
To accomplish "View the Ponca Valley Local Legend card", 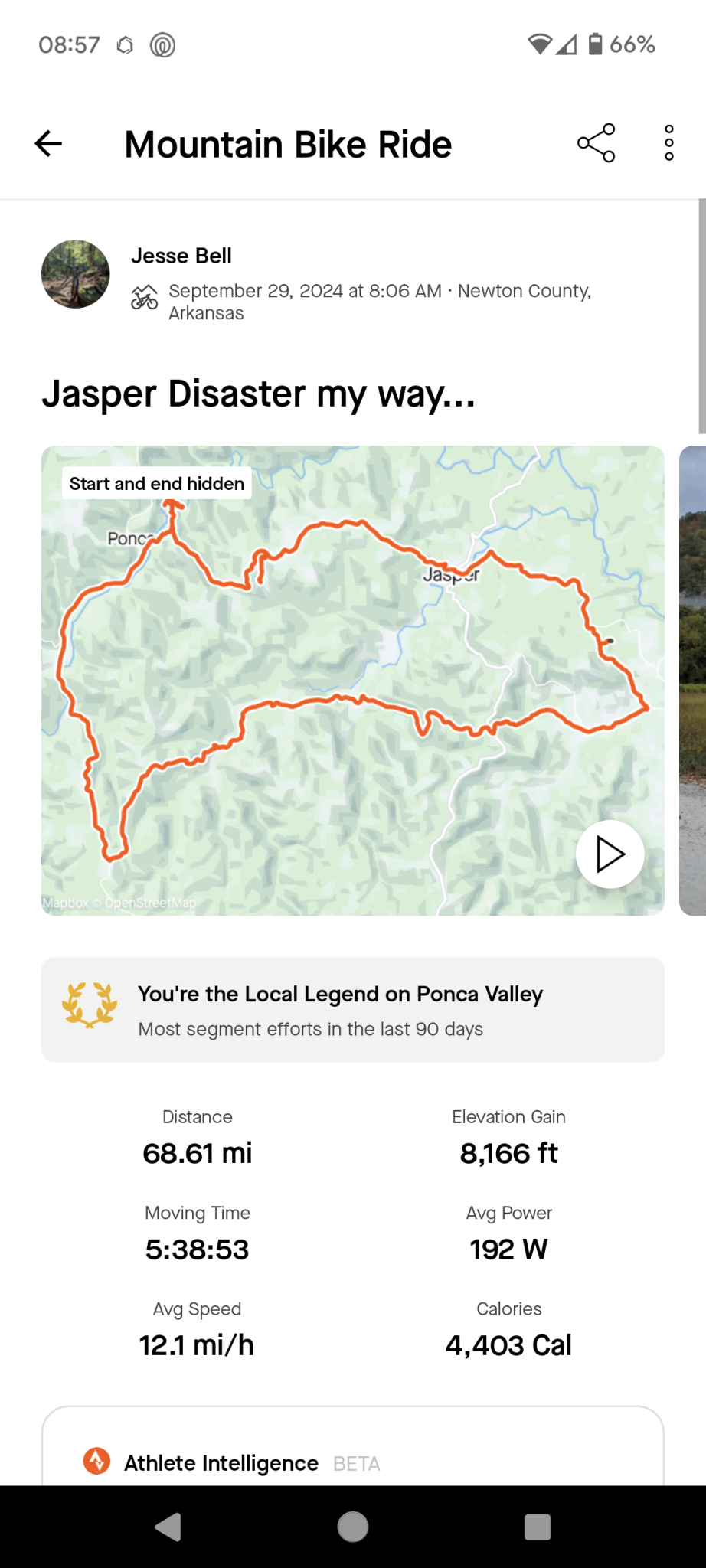I will tap(352, 1009).
